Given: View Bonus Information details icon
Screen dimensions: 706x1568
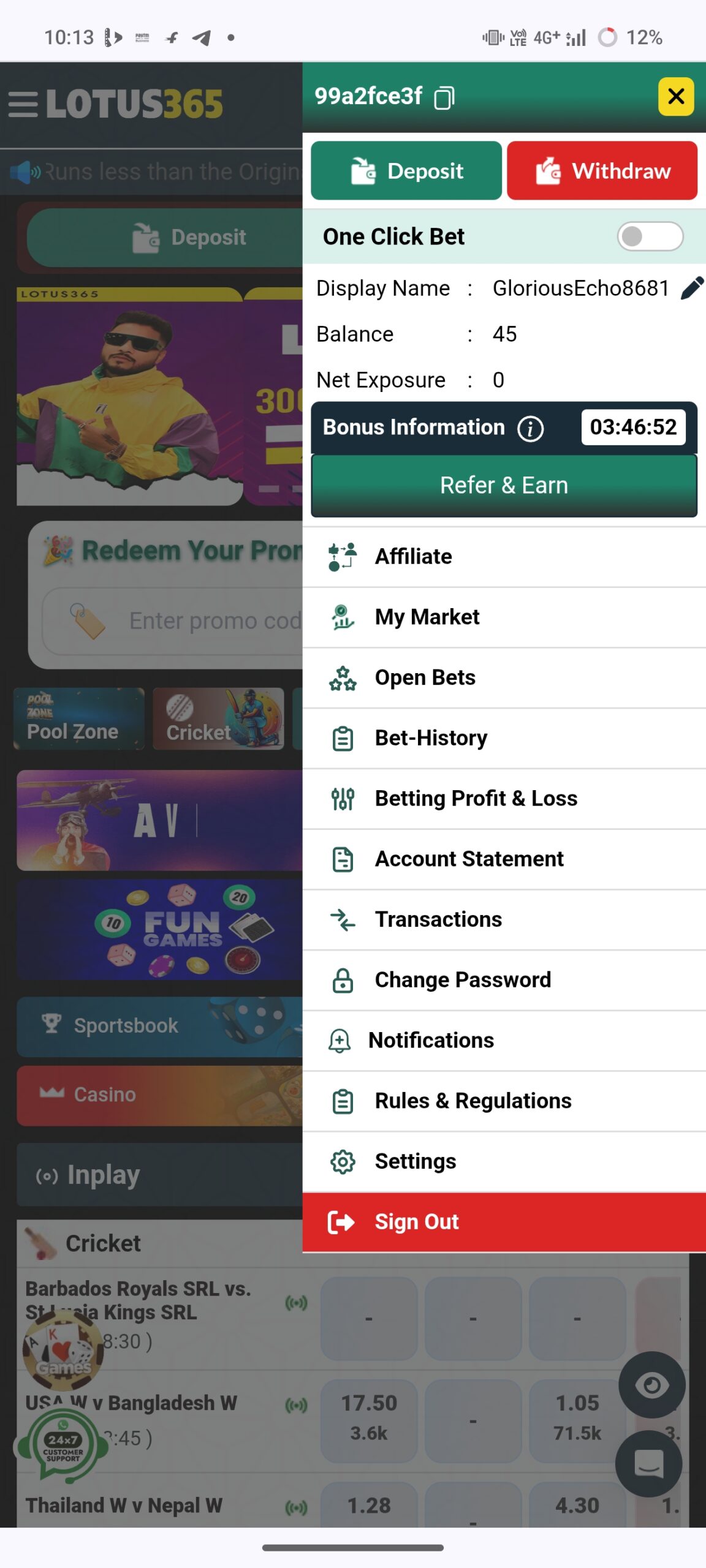Looking at the screenshot, I should coord(530,428).
